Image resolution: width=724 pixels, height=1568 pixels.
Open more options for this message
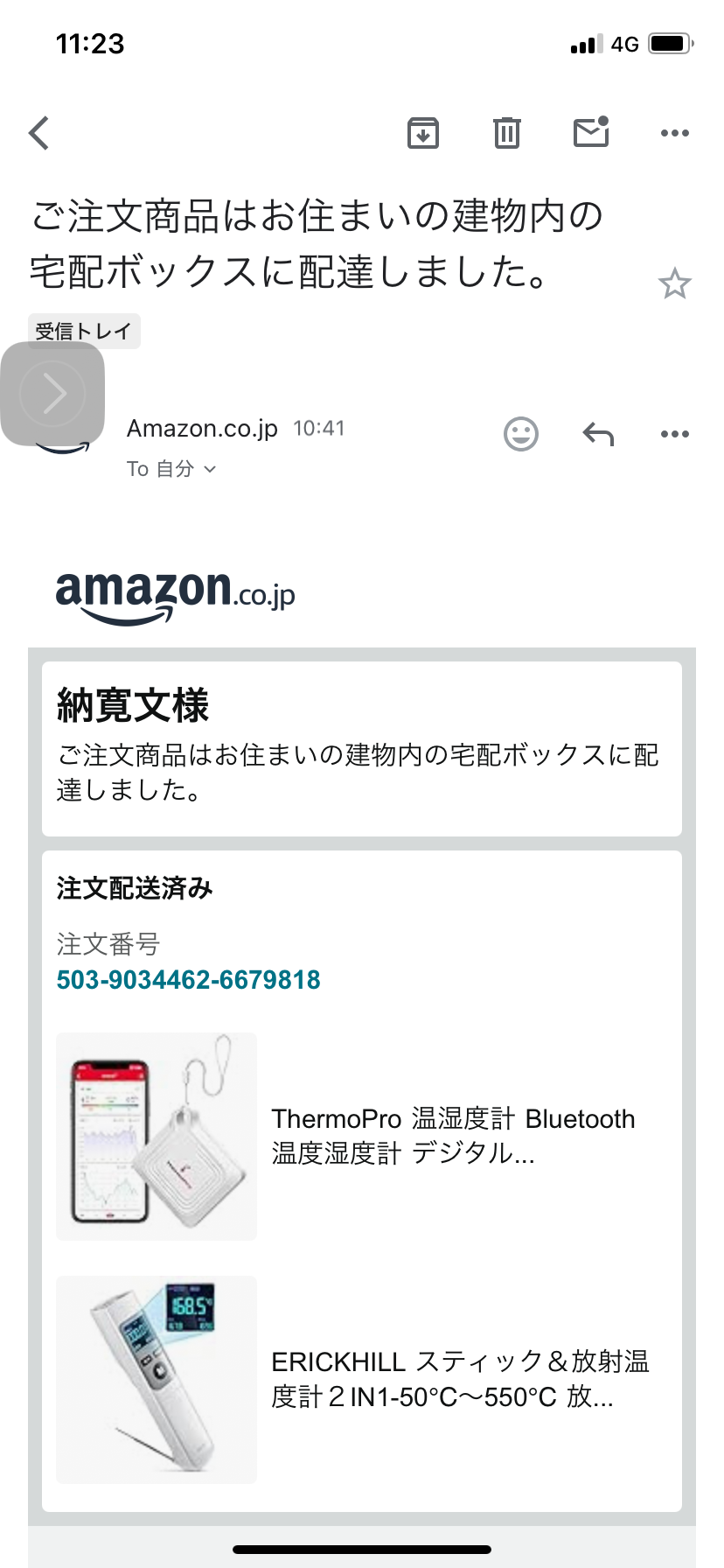click(674, 434)
